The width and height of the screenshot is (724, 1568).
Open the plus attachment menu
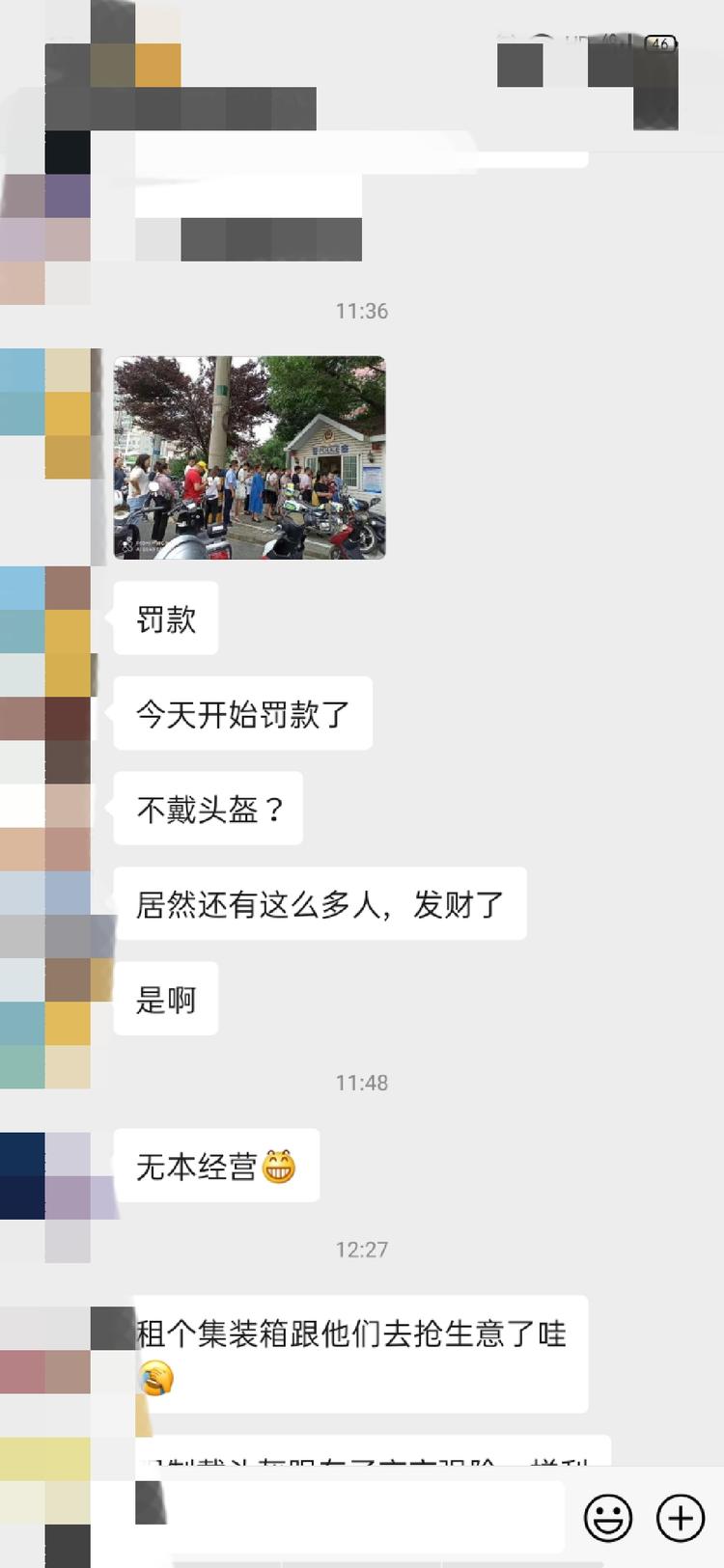pos(681,1518)
